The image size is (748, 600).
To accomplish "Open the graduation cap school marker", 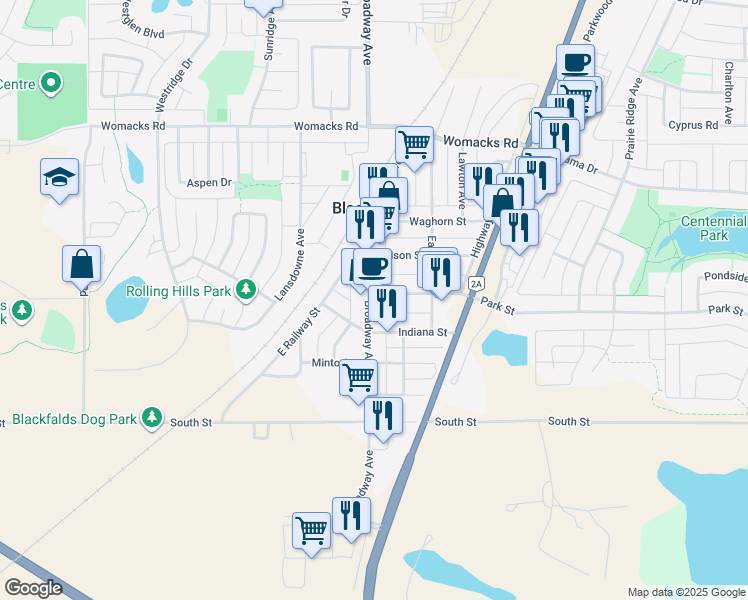I will pyautogui.click(x=60, y=181).
